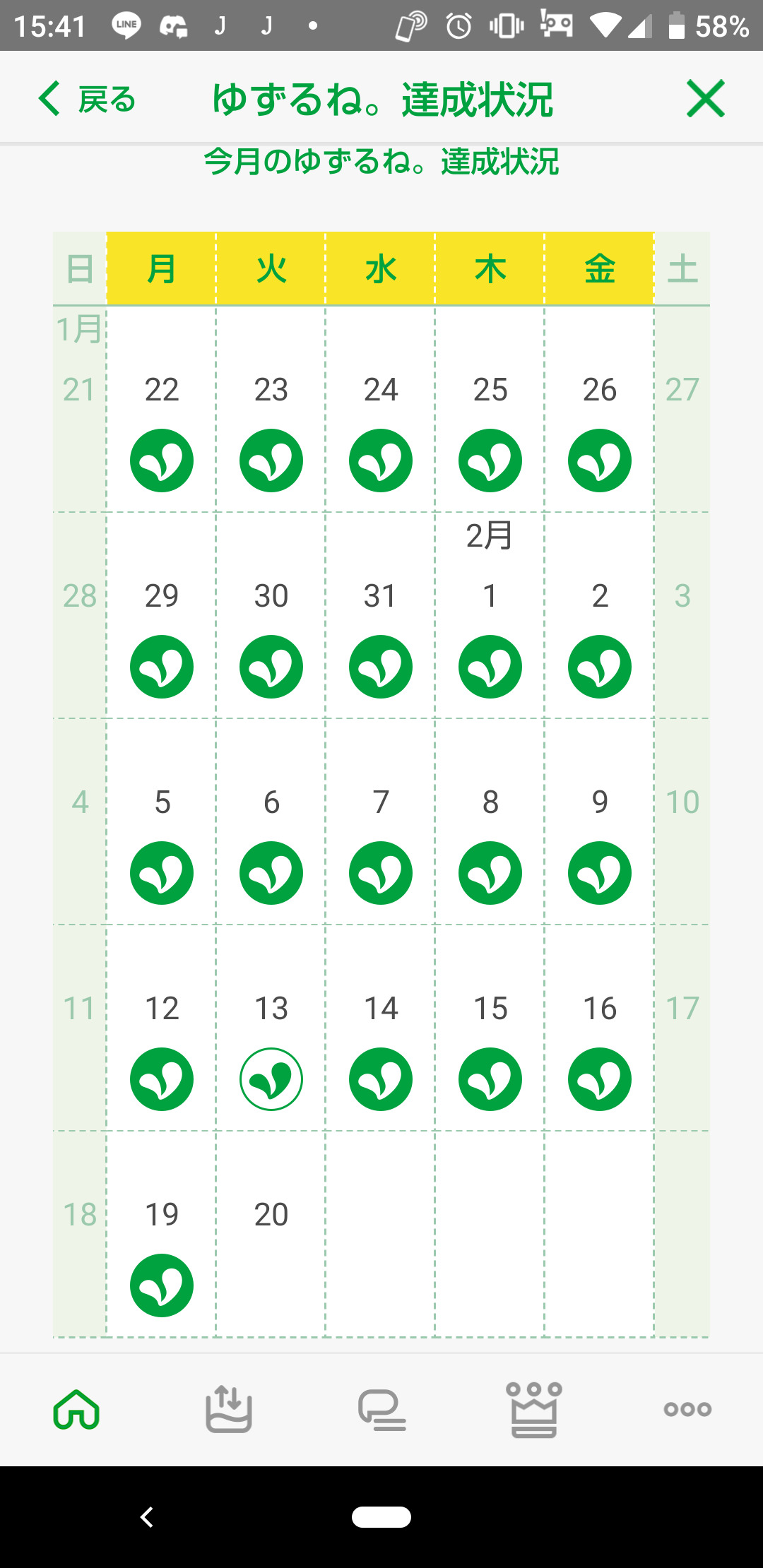Close the ゆずるね。達成状況 screen

pyautogui.click(x=705, y=98)
